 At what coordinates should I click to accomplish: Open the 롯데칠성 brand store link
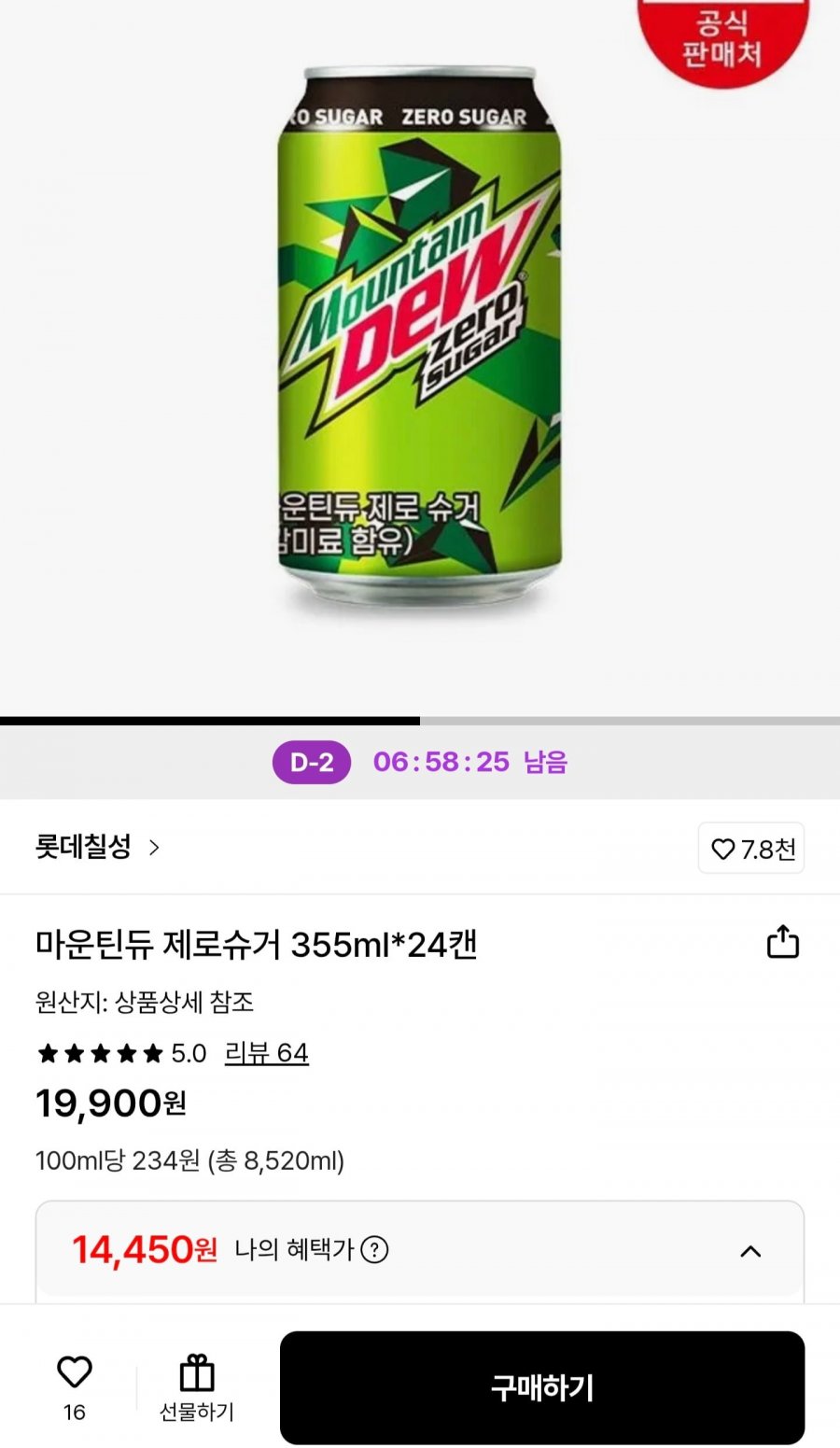97,848
